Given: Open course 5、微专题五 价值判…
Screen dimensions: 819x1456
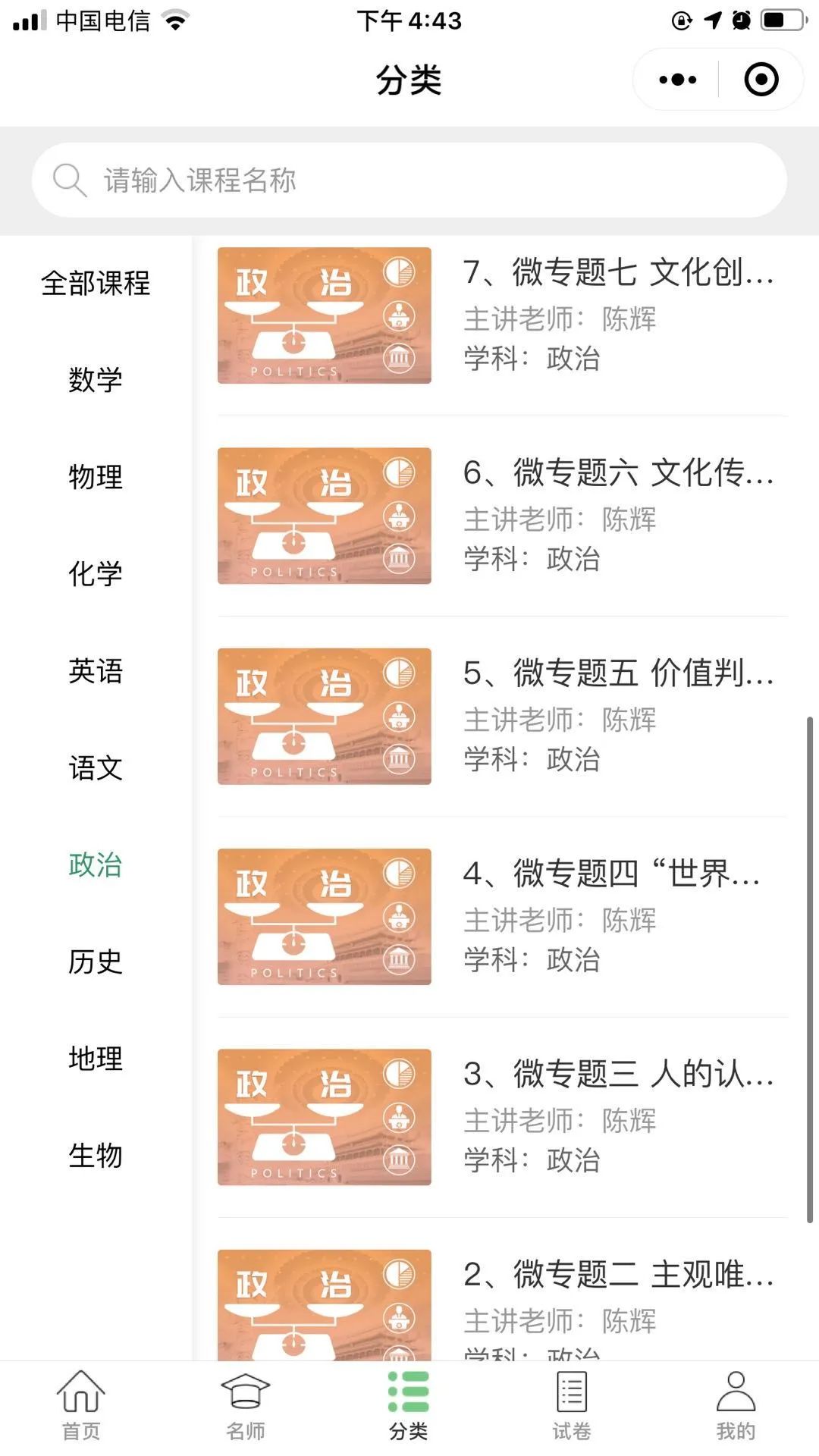Looking at the screenshot, I should coord(618,673).
